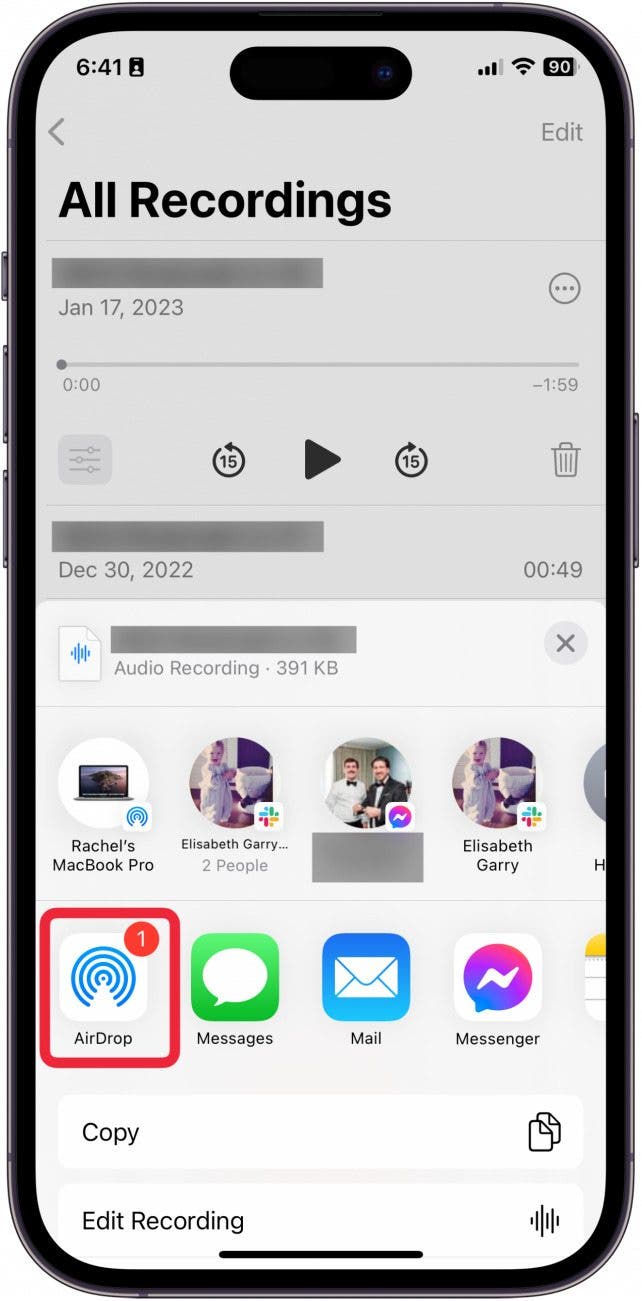Play the Jan 17, 2023 recording
Screen dimensions: 642x1301
pyautogui.click(x=322, y=460)
